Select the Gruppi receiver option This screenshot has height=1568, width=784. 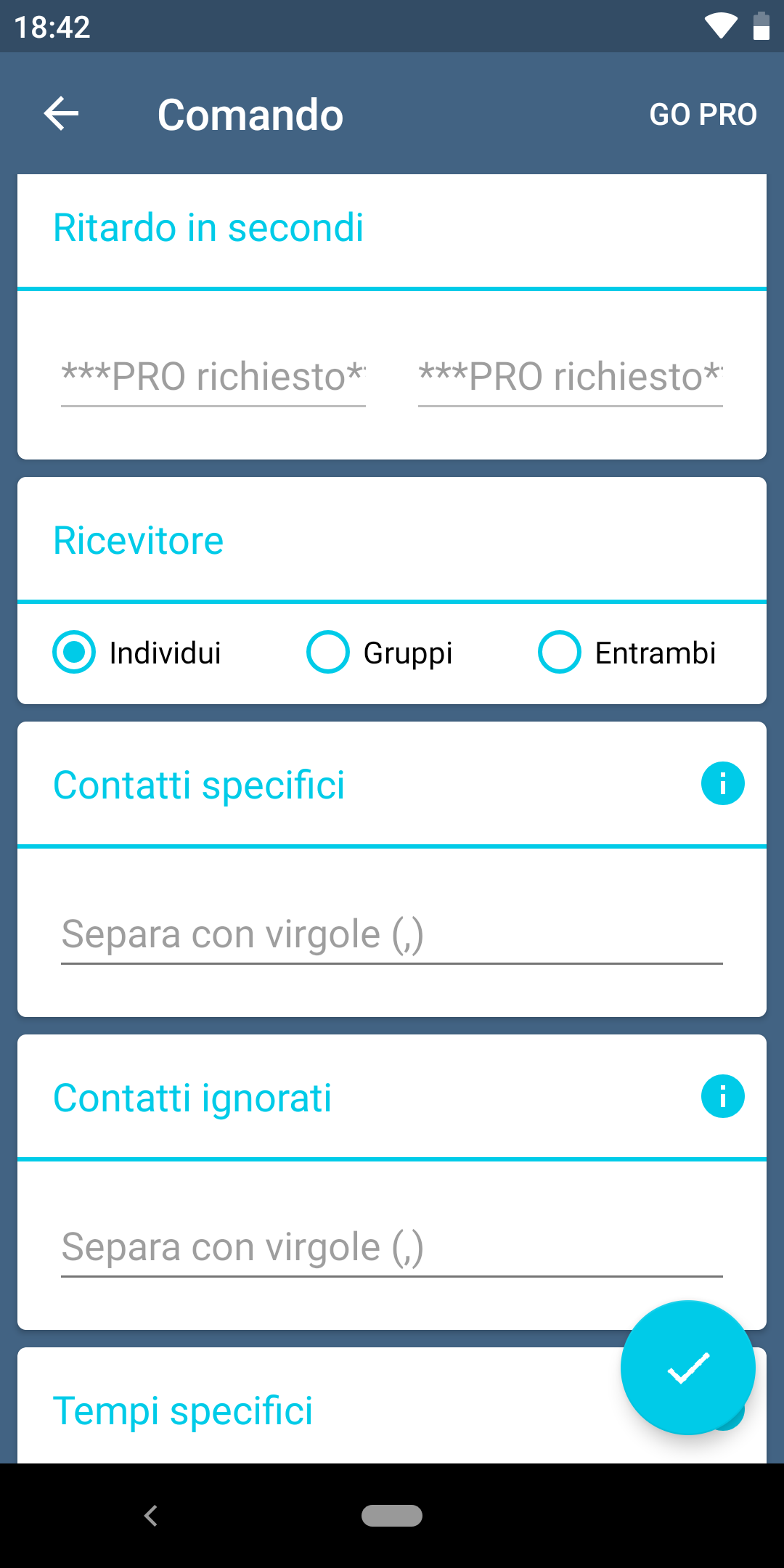(380, 652)
